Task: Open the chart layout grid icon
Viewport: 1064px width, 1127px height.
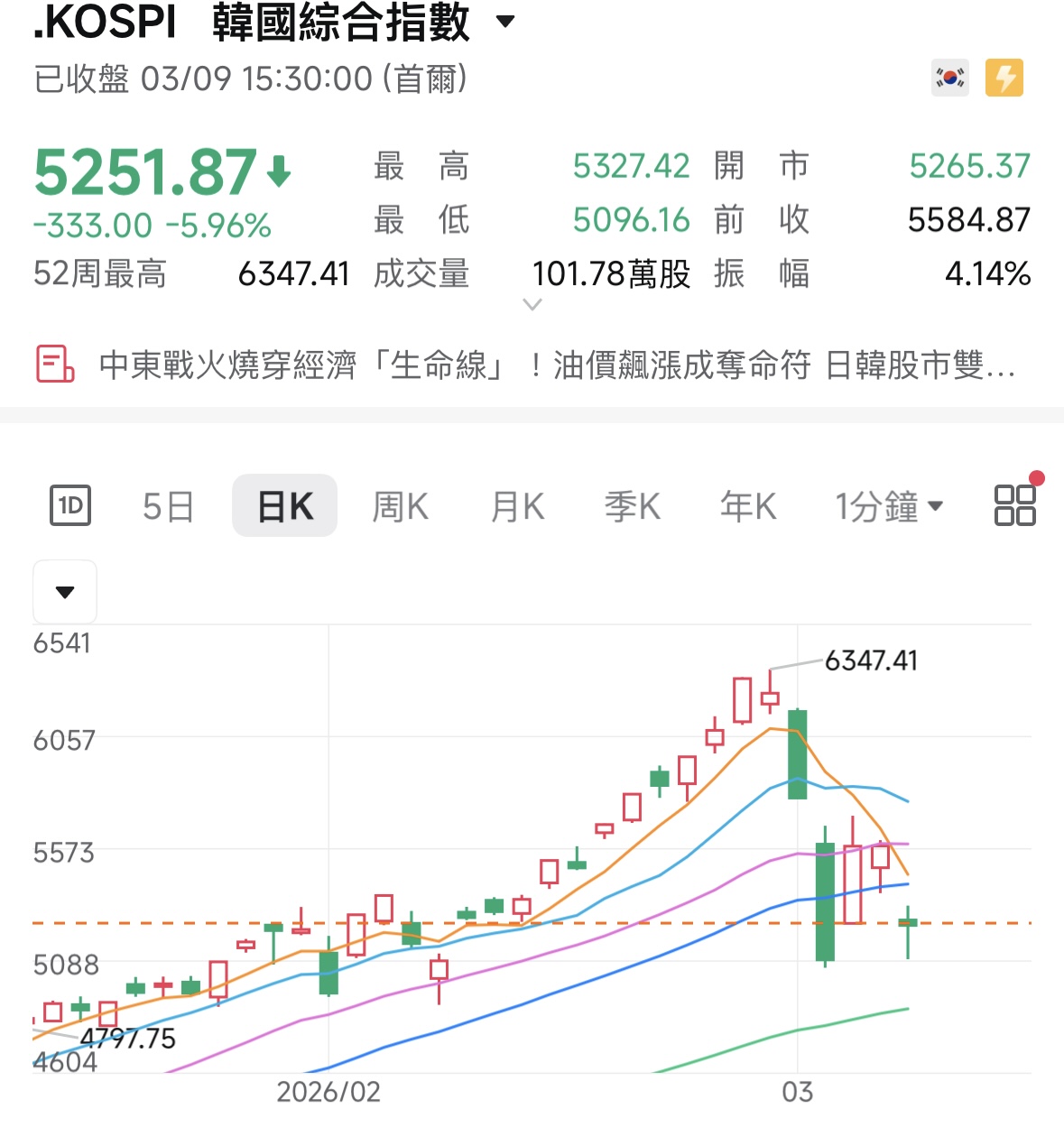Action: click(1014, 505)
